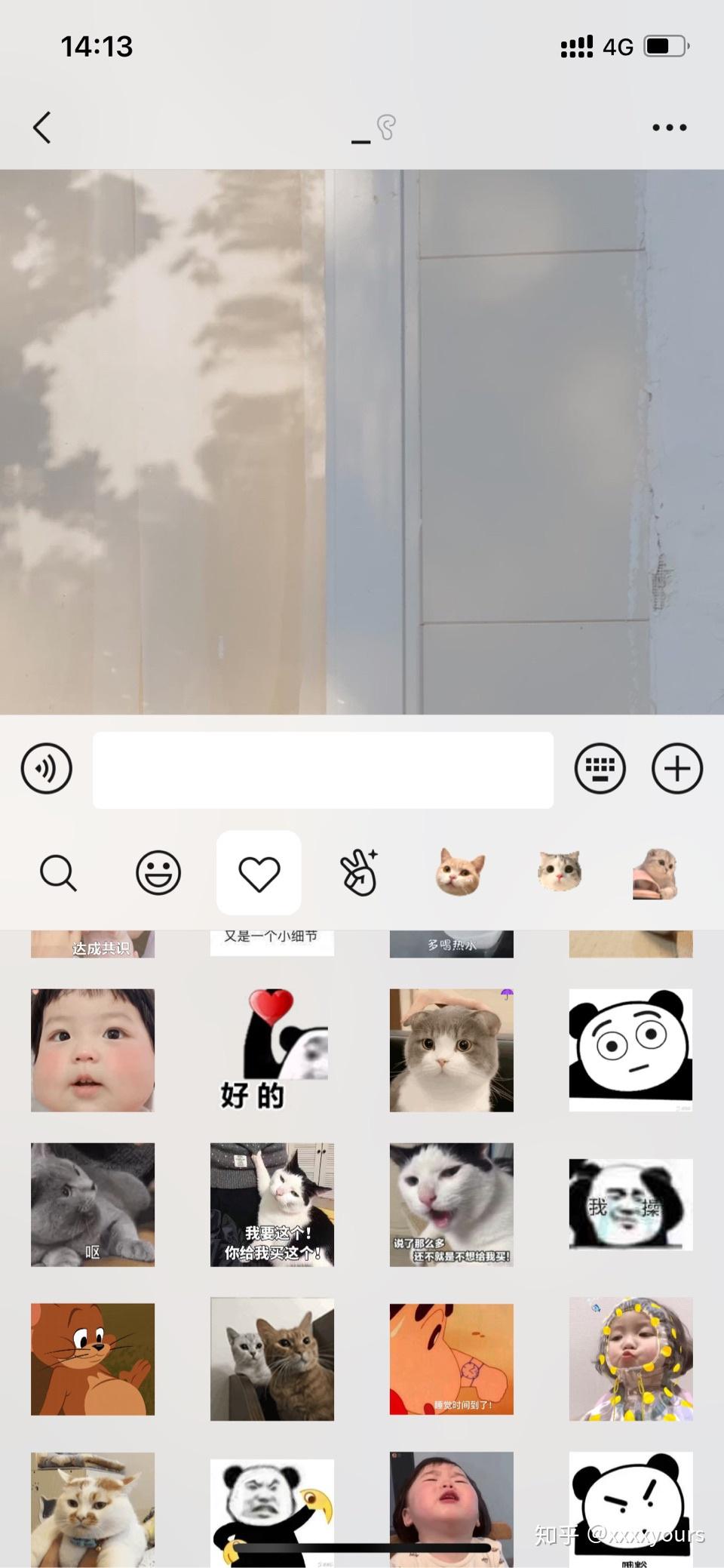Send the '我要这个!你给我买这个!' cat sticker
This screenshot has height=1568, width=724.
pos(272,1204)
